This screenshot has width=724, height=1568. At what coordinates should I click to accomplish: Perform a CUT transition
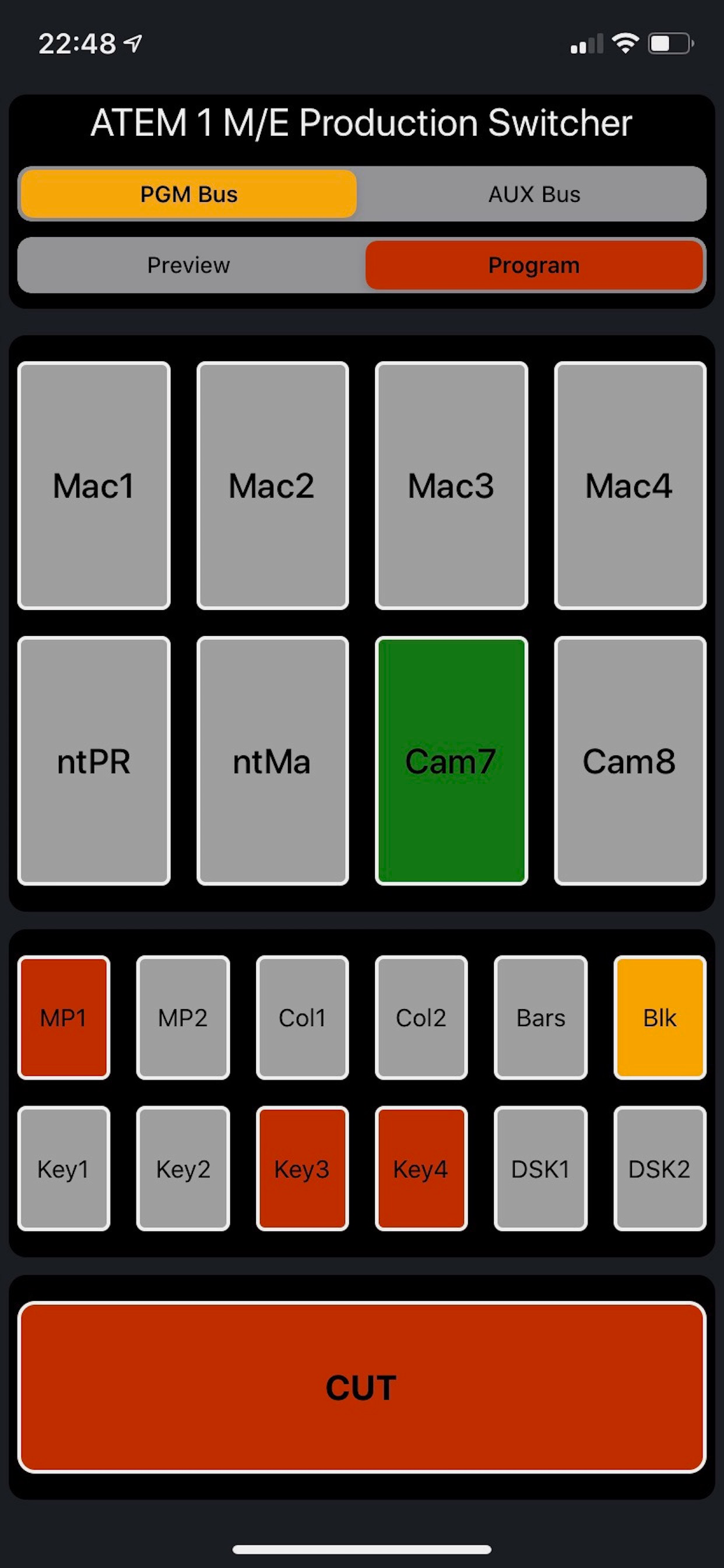pos(362,1387)
